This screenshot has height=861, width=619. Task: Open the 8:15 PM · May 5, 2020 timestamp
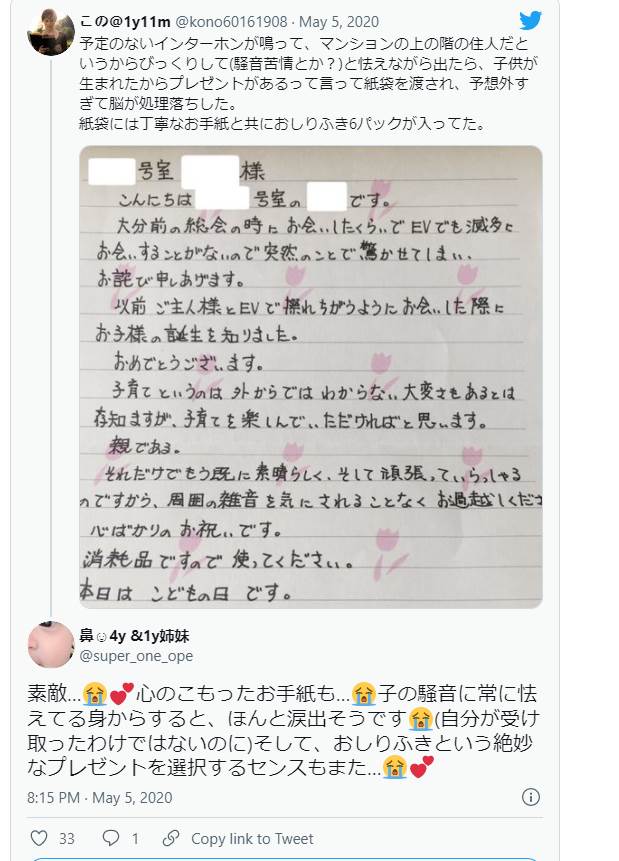coord(99,797)
